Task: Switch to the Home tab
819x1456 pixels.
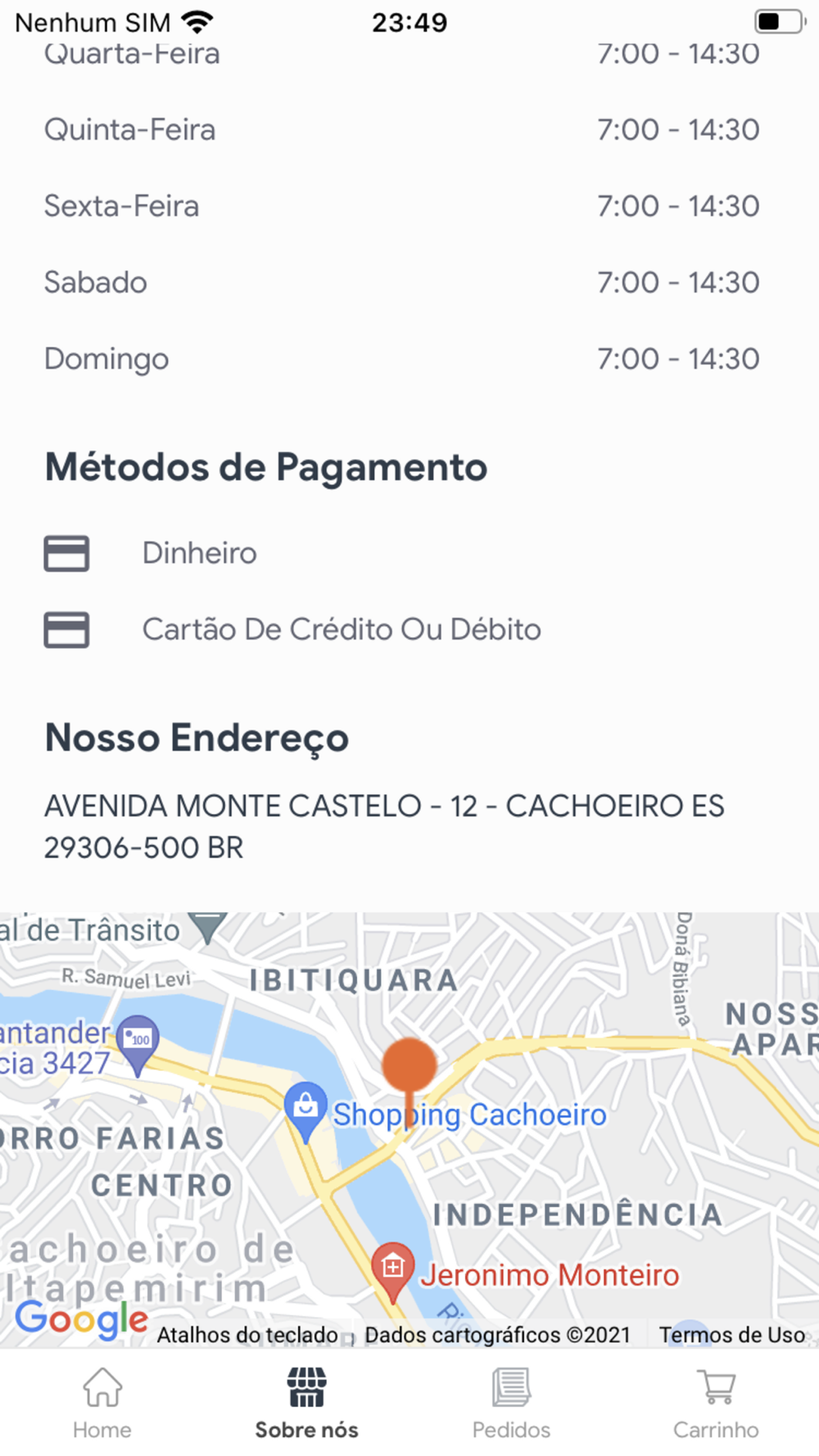Action: coord(102,1404)
